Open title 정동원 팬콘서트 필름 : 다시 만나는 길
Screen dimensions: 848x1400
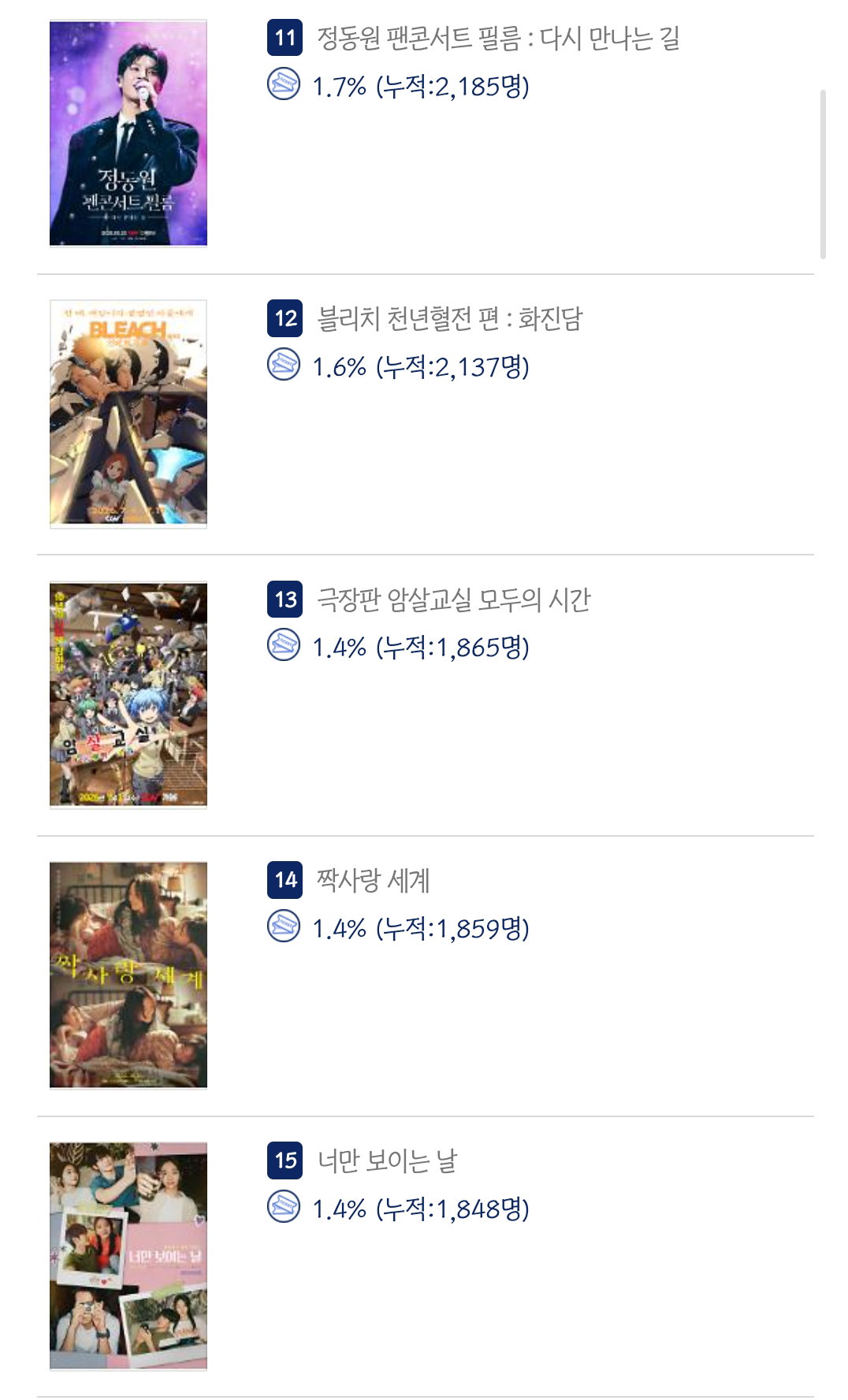(498, 38)
